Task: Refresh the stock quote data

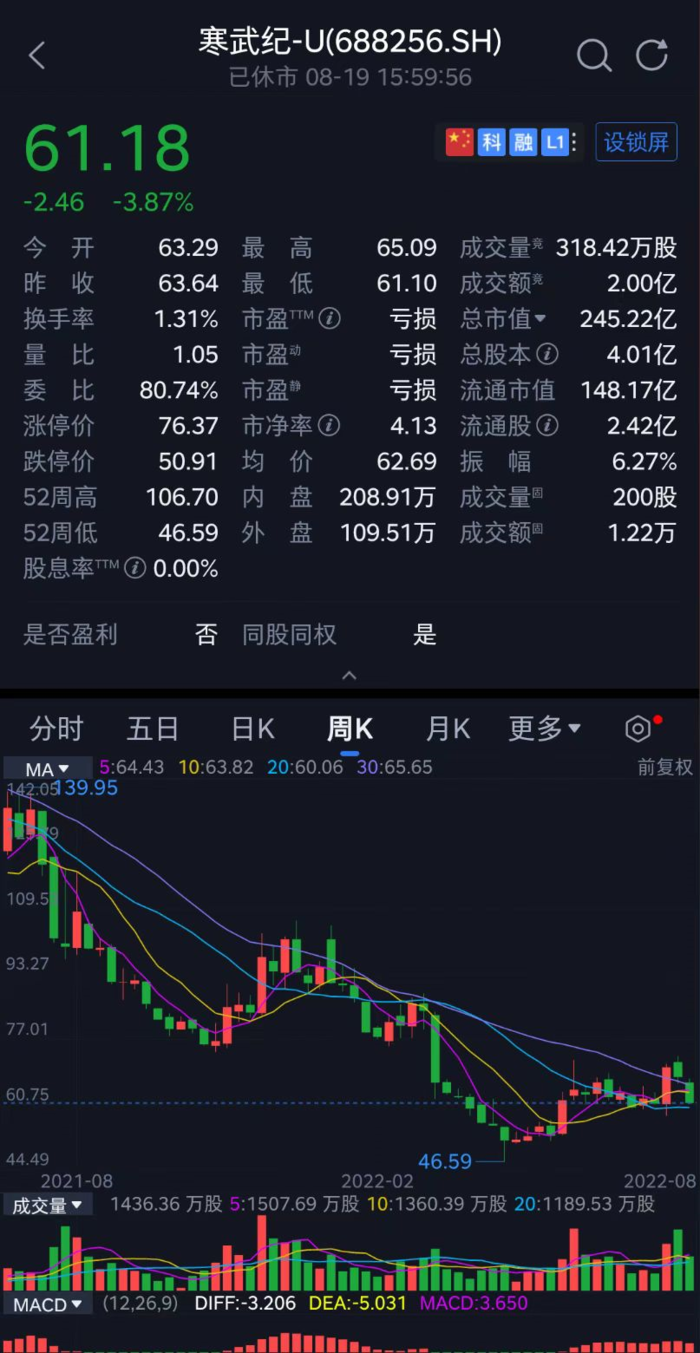Action: 652,56
